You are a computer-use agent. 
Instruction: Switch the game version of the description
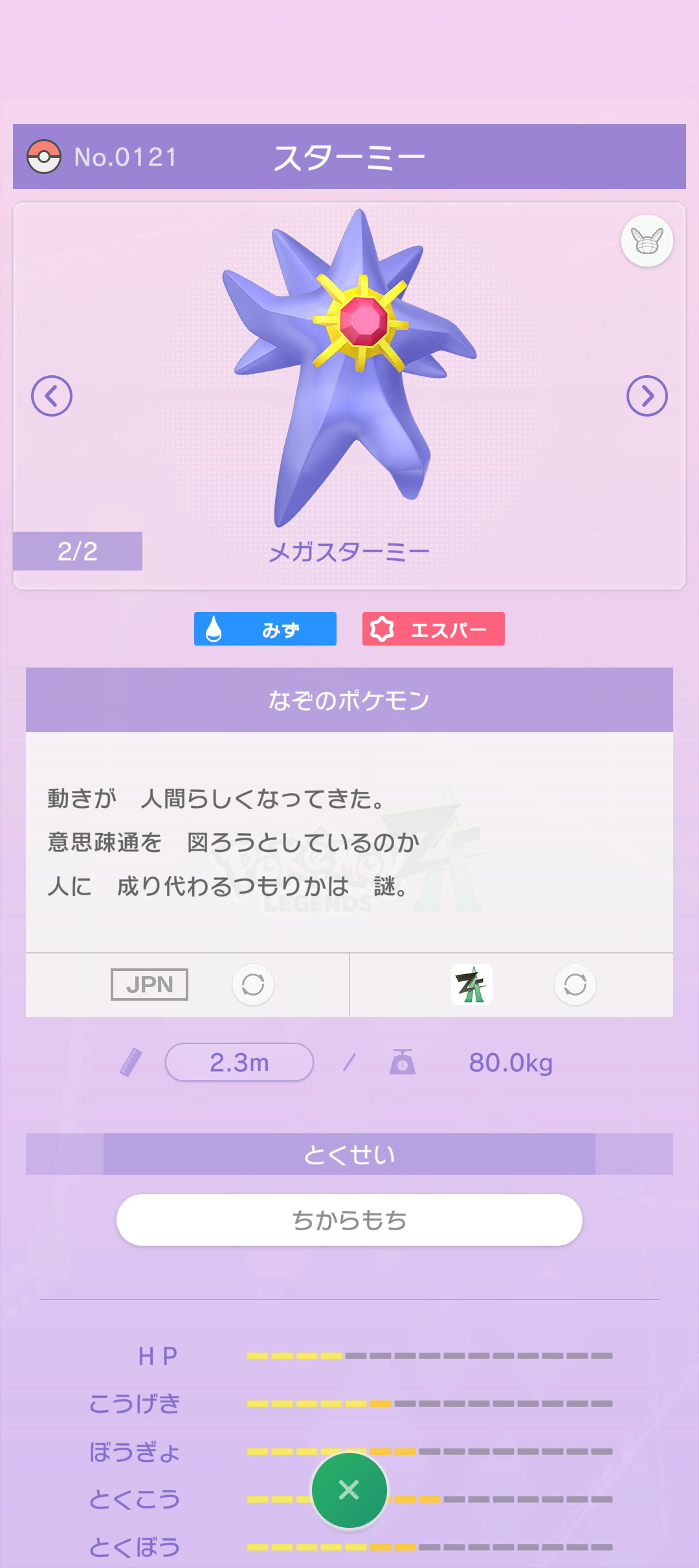point(575,985)
